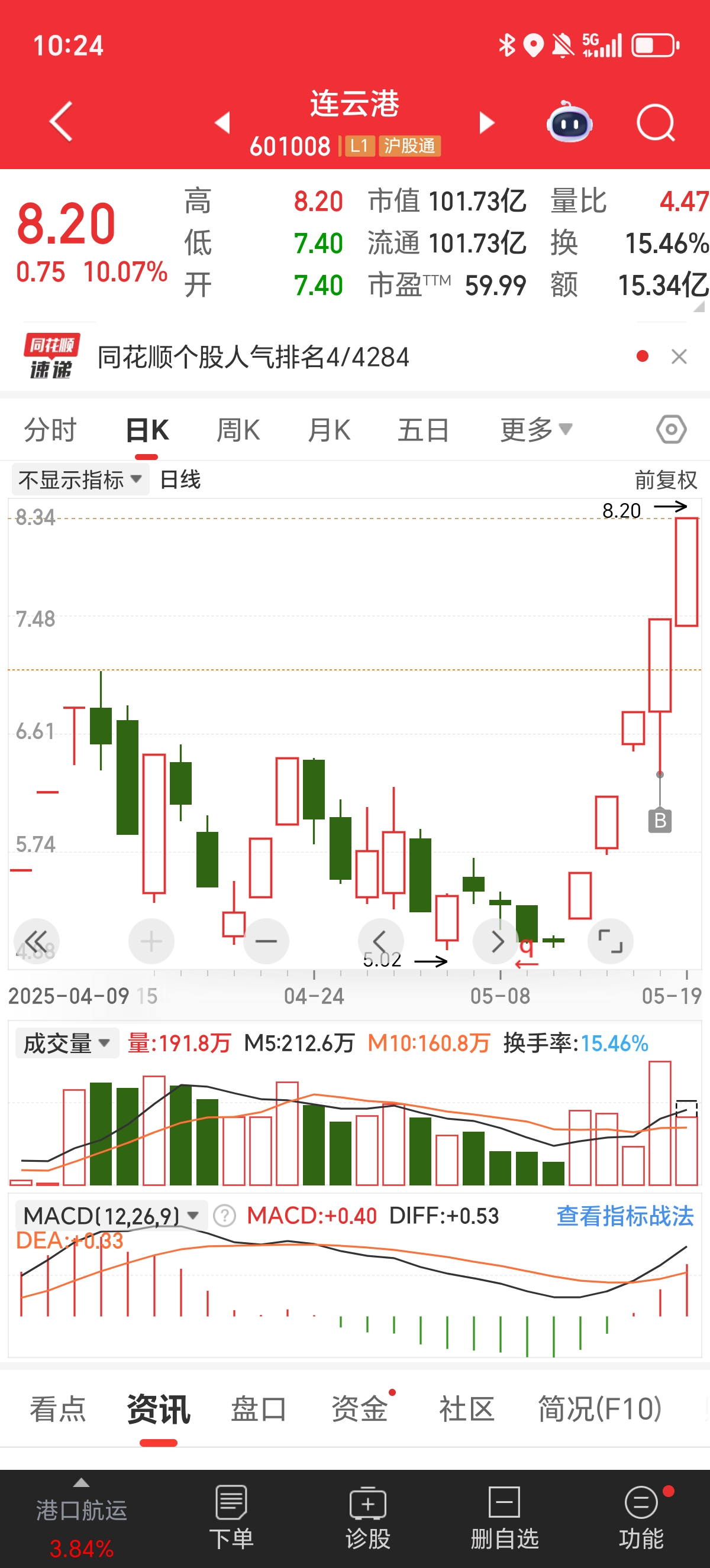The image size is (710, 1568).
Task: Zoom in the K-line chart
Action: [x=151, y=941]
